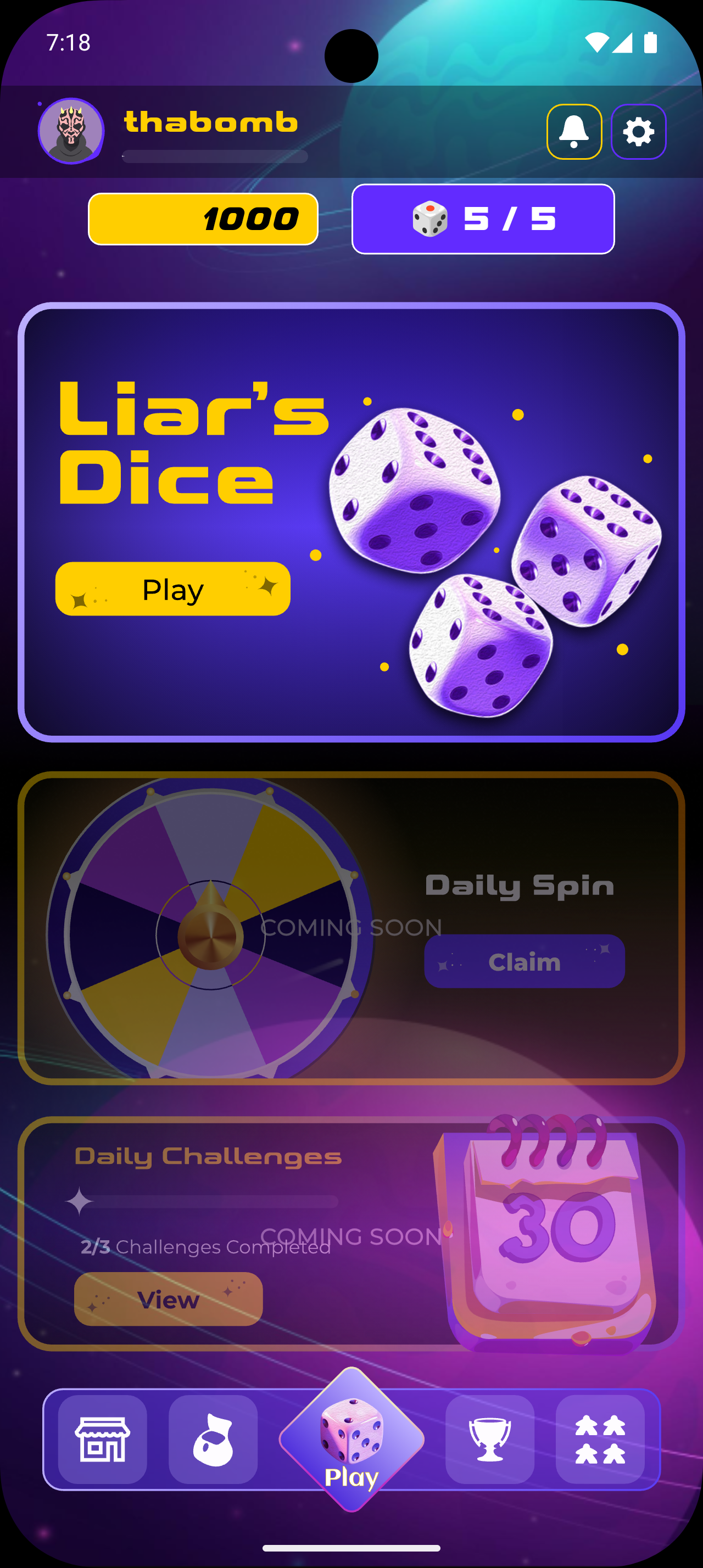The width and height of the screenshot is (703, 1568).
Task: View the Daily Challenges
Action: click(168, 1299)
